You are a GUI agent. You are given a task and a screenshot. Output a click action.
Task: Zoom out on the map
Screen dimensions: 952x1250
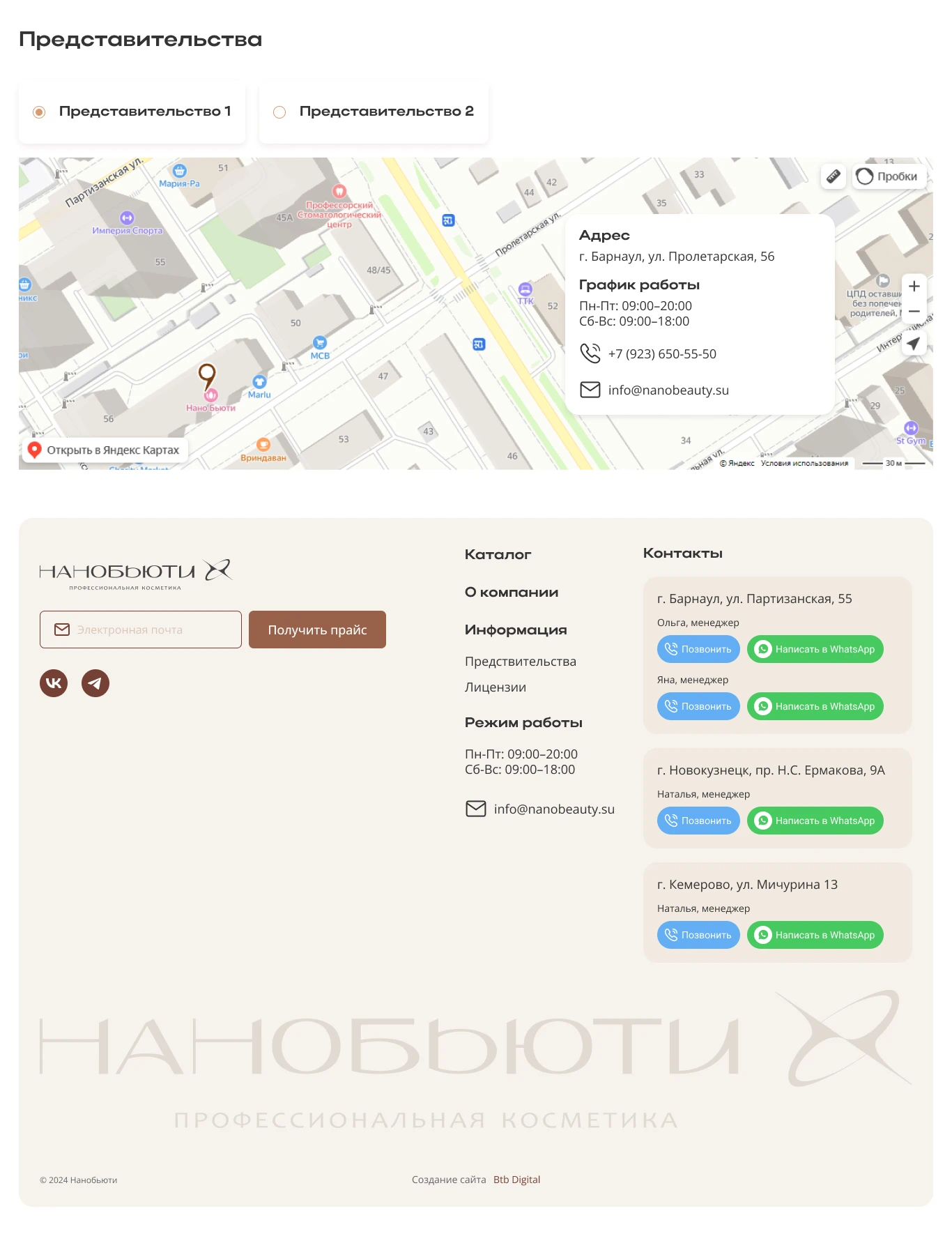[x=914, y=312]
